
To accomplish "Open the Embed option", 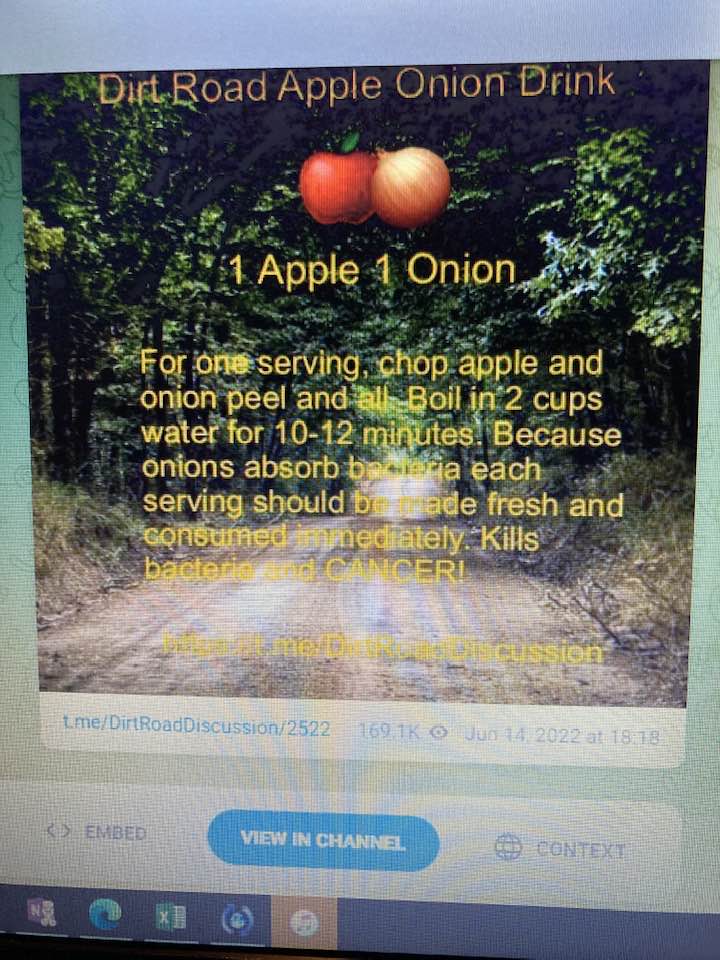I will 97,833.
